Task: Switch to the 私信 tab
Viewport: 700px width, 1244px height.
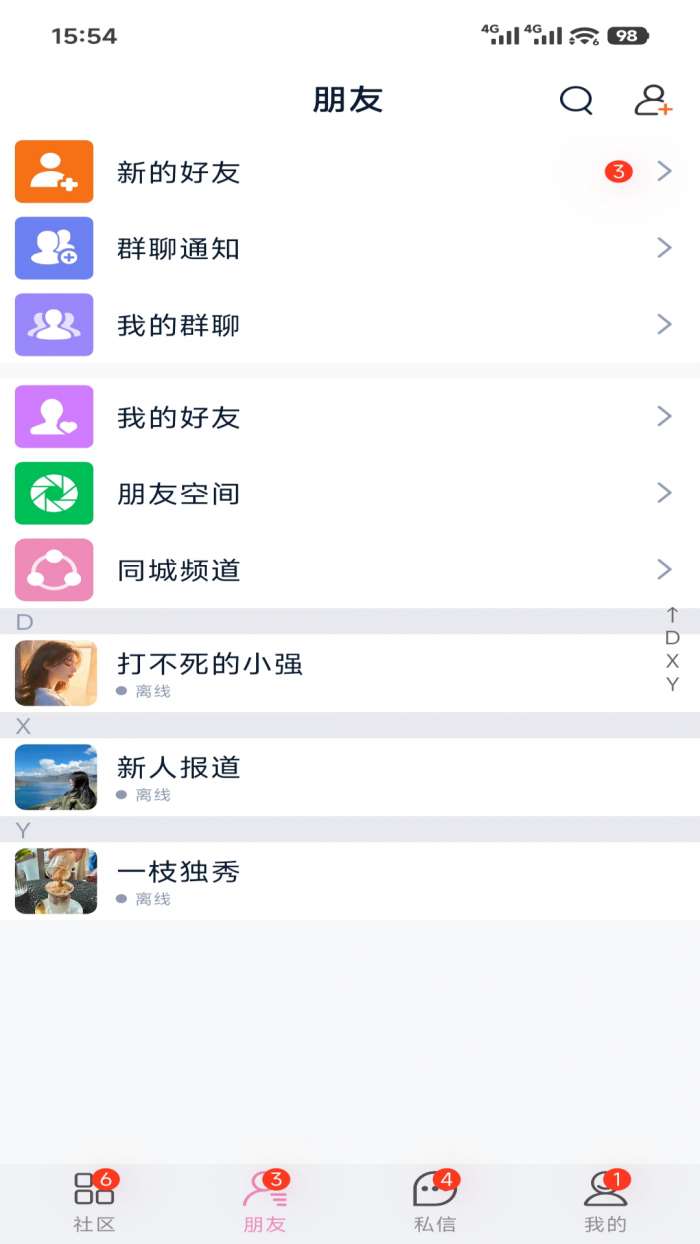Action: 434,1202
